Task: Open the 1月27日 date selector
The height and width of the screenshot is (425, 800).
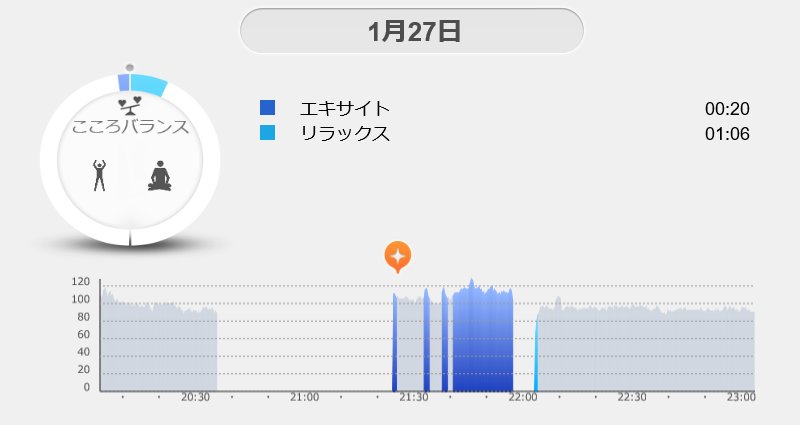Action: pyautogui.click(x=411, y=31)
